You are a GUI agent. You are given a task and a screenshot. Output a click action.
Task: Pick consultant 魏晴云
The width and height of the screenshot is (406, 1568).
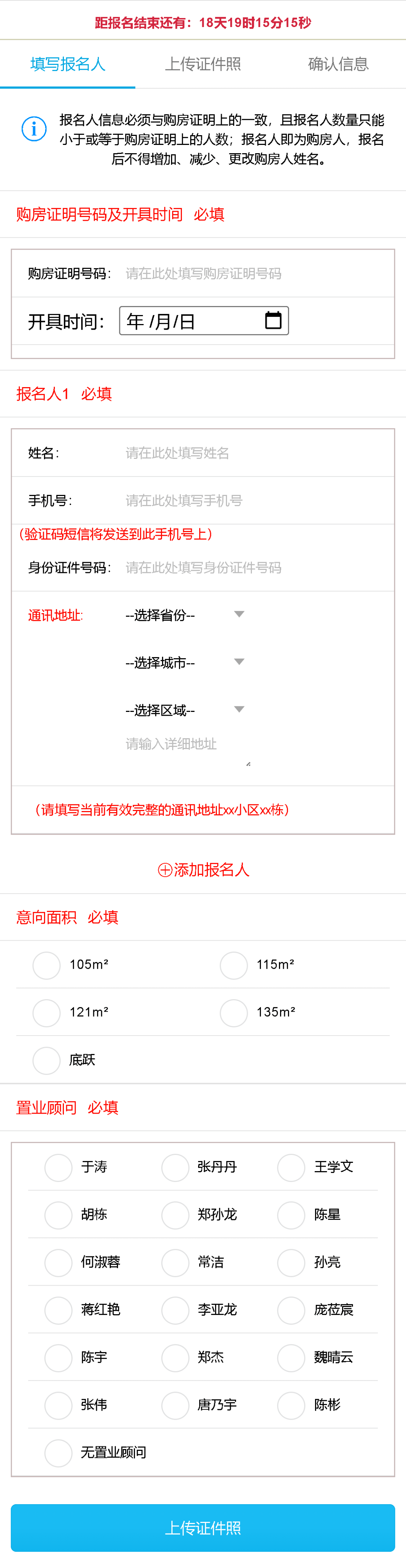point(291,1357)
